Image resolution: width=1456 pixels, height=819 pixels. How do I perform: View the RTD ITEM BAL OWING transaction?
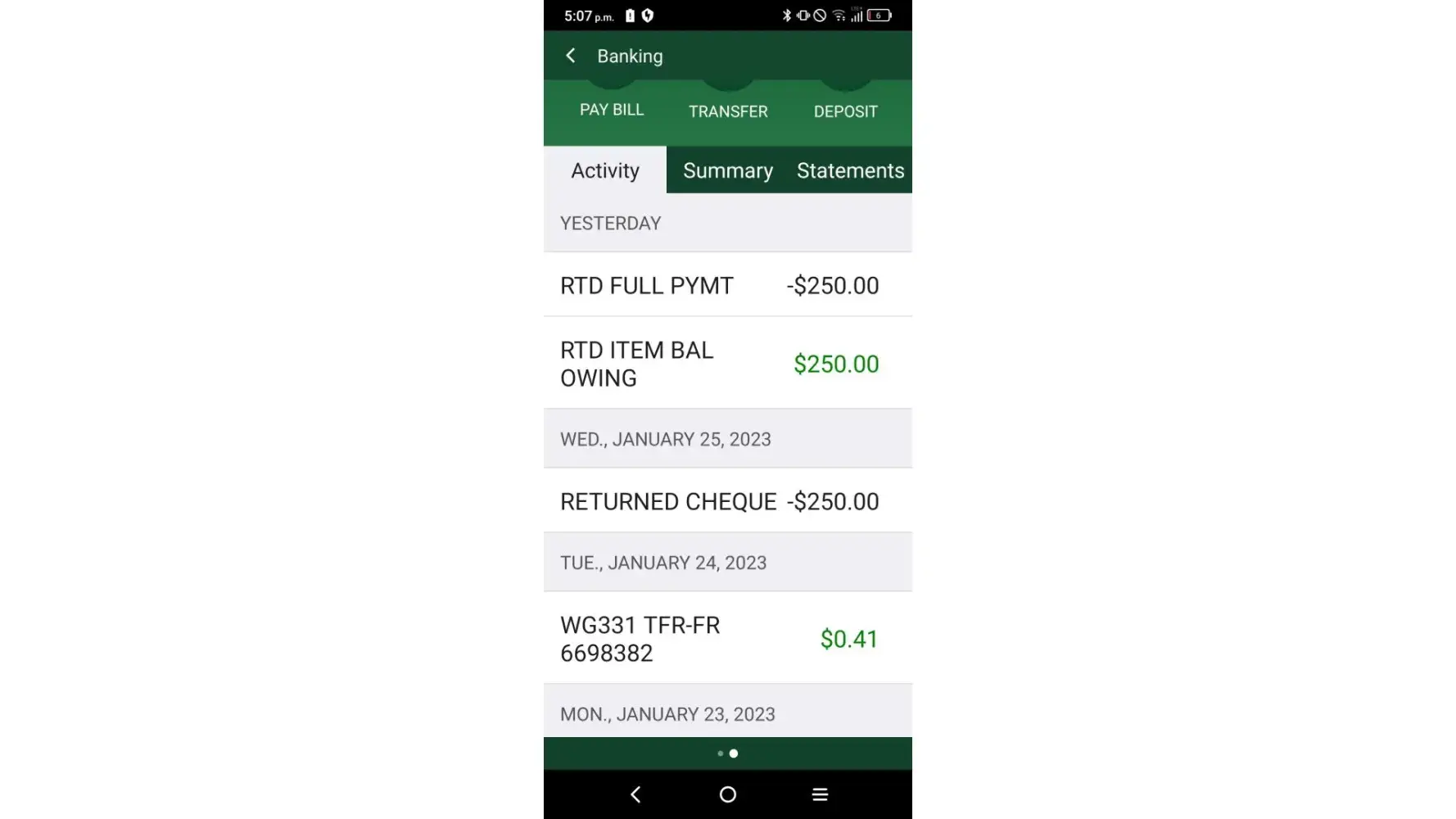(x=727, y=364)
